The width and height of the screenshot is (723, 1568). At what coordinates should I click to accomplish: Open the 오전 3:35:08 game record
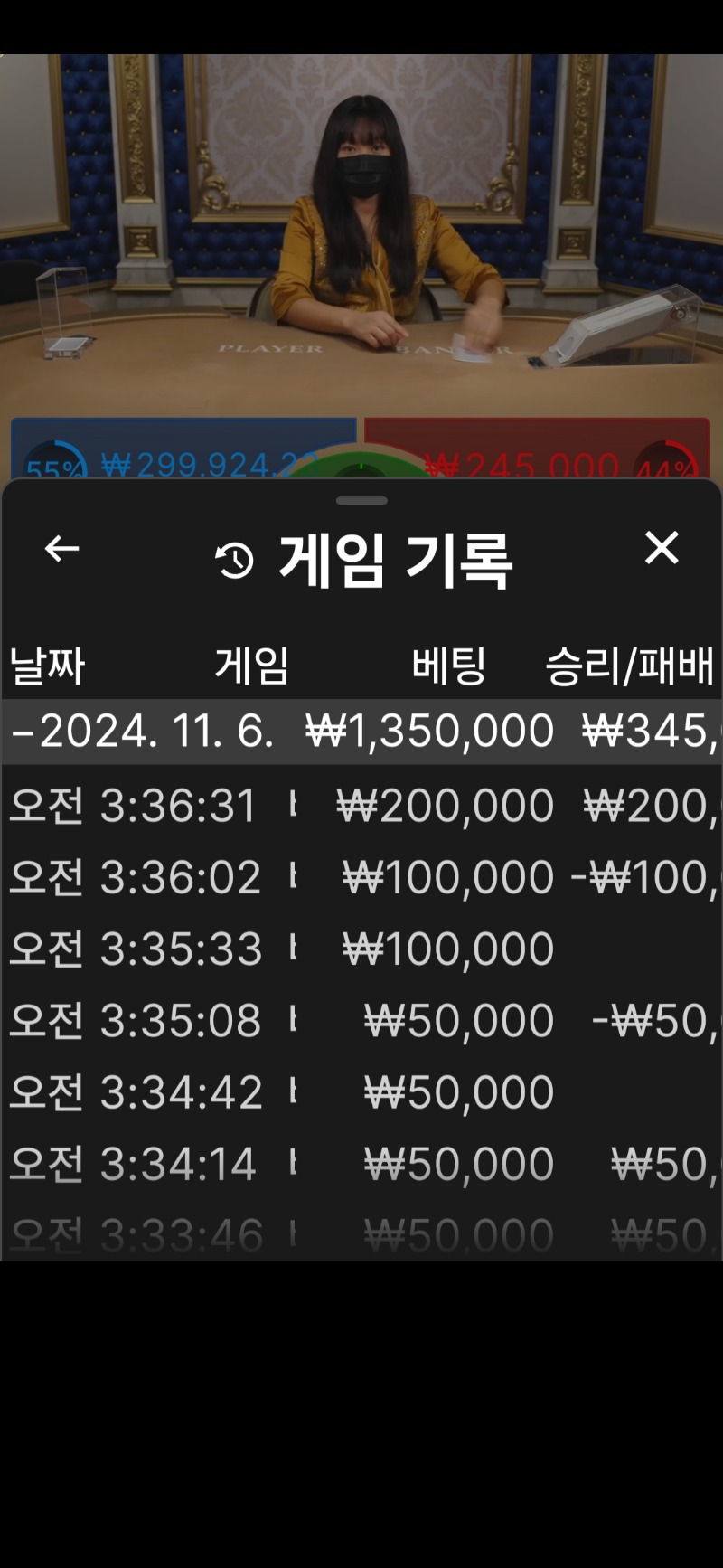pos(361,1021)
